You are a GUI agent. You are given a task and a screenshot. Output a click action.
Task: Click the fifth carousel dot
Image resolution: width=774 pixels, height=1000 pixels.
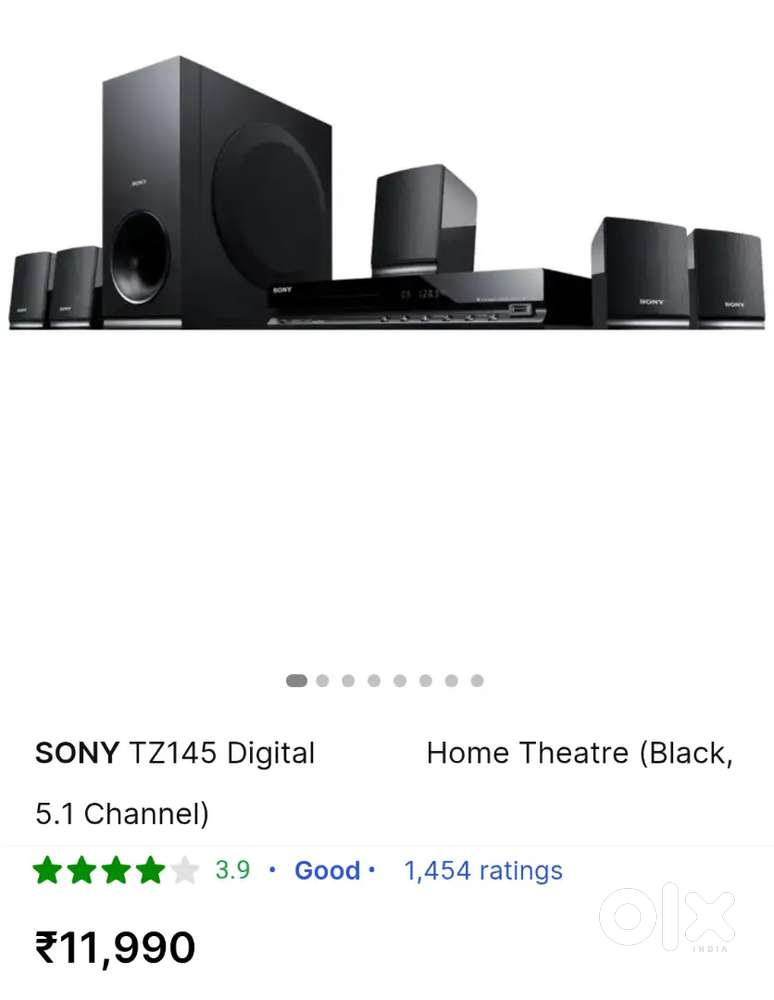400,680
